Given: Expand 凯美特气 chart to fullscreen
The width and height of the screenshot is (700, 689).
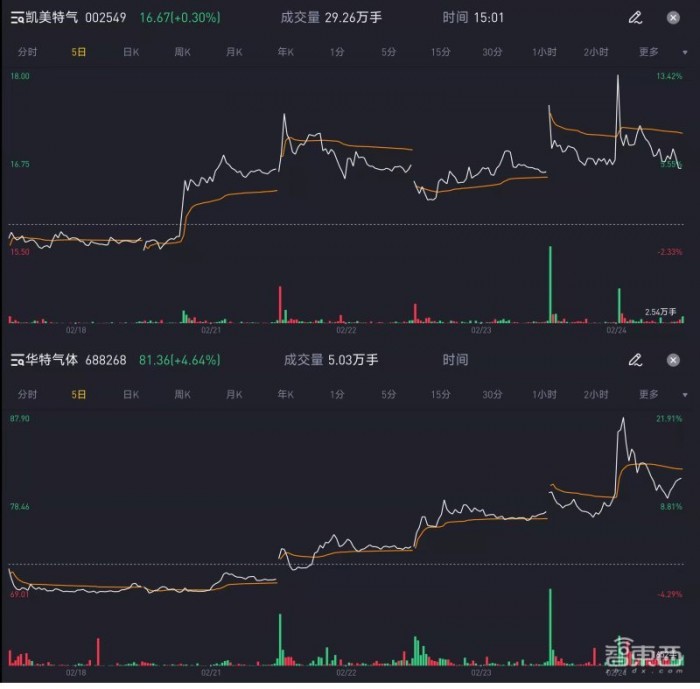Looking at the screenshot, I should coord(674,17).
